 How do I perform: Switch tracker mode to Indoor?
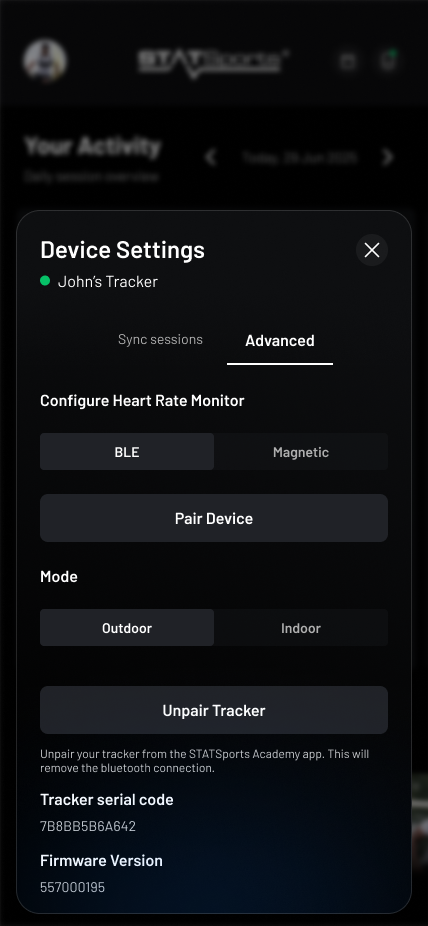pyautogui.click(x=301, y=628)
